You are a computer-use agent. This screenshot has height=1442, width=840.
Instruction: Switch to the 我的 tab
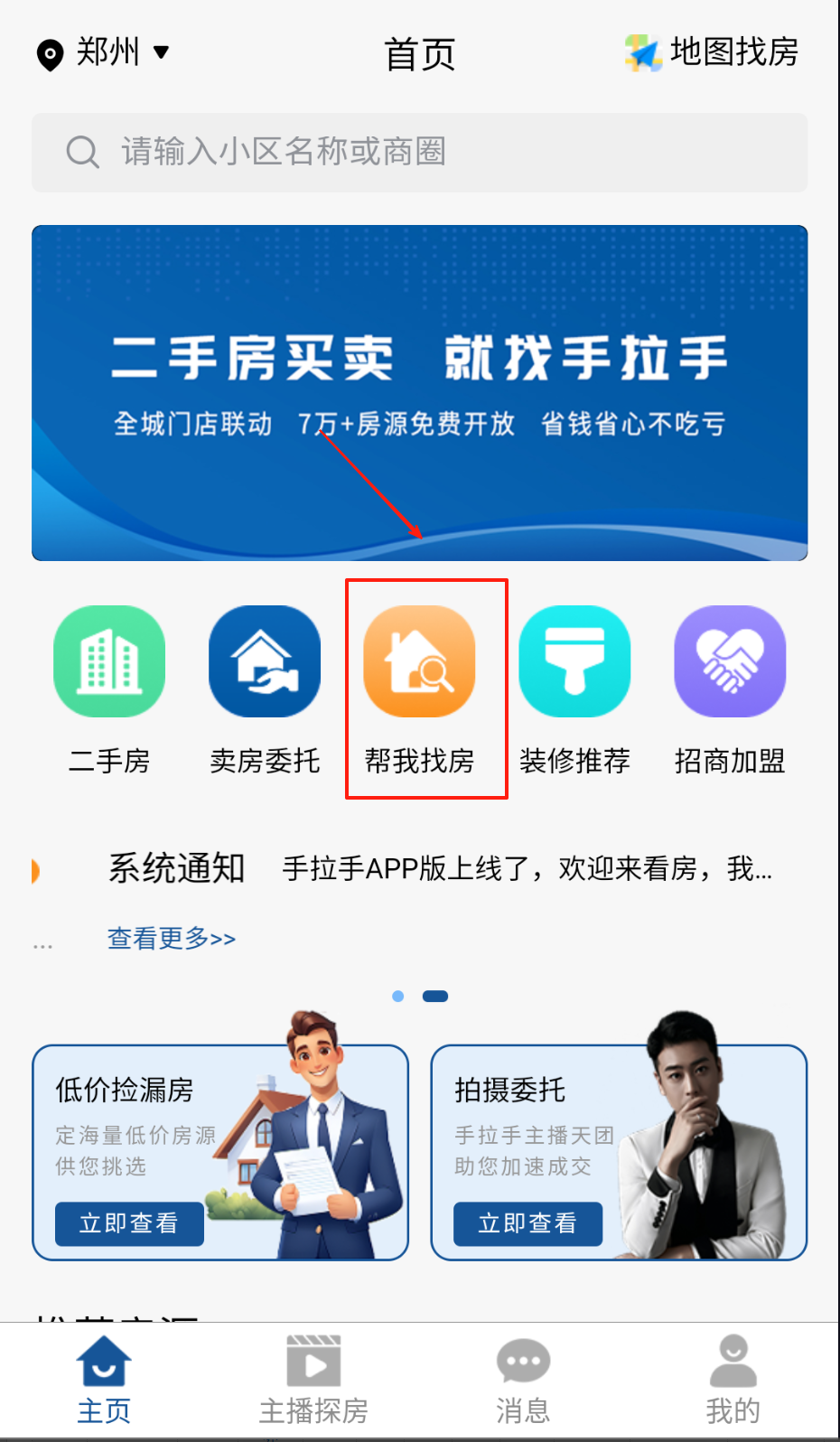pyautogui.click(x=733, y=1380)
